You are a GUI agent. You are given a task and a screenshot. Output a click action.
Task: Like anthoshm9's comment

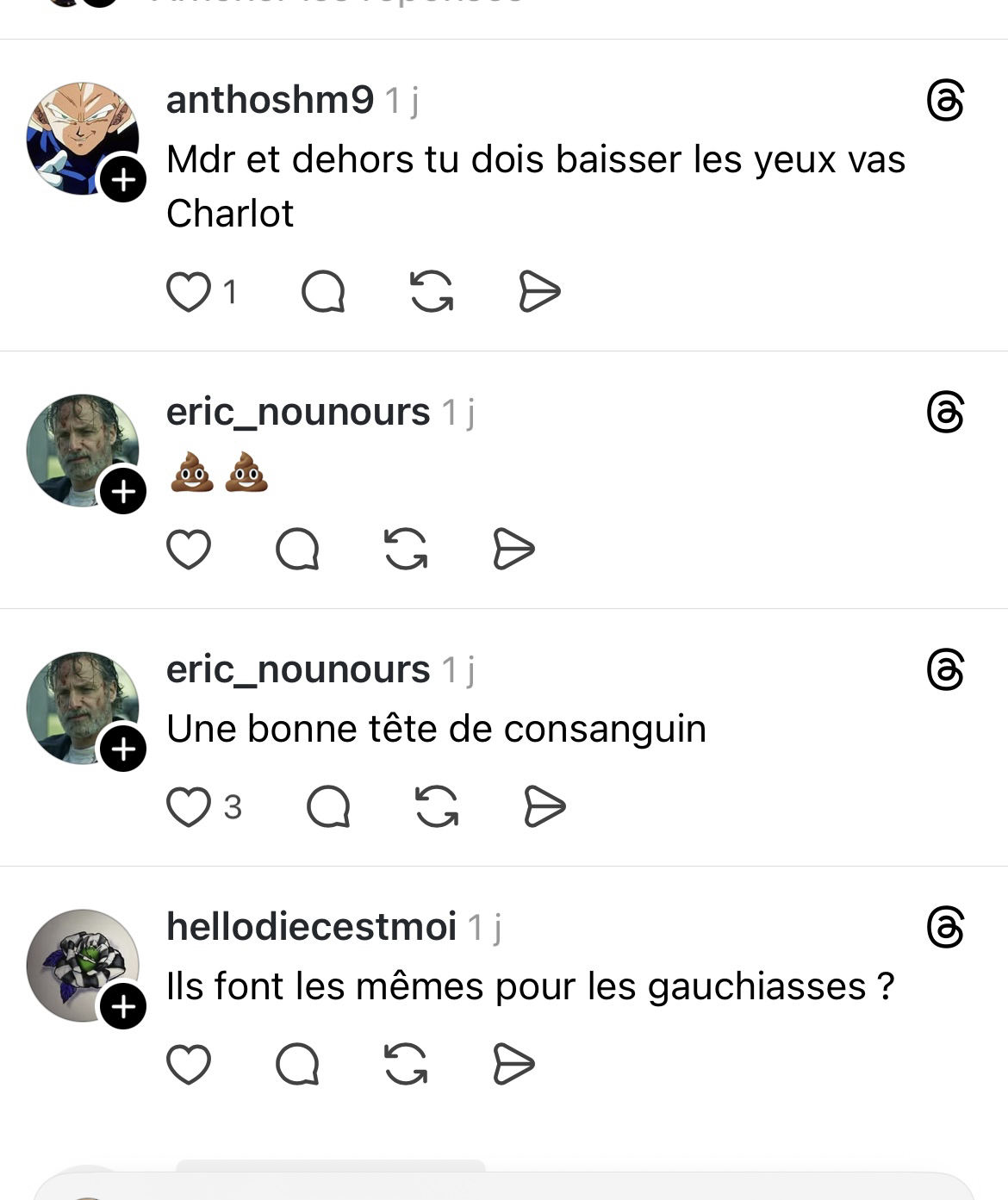(x=189, y=291)
